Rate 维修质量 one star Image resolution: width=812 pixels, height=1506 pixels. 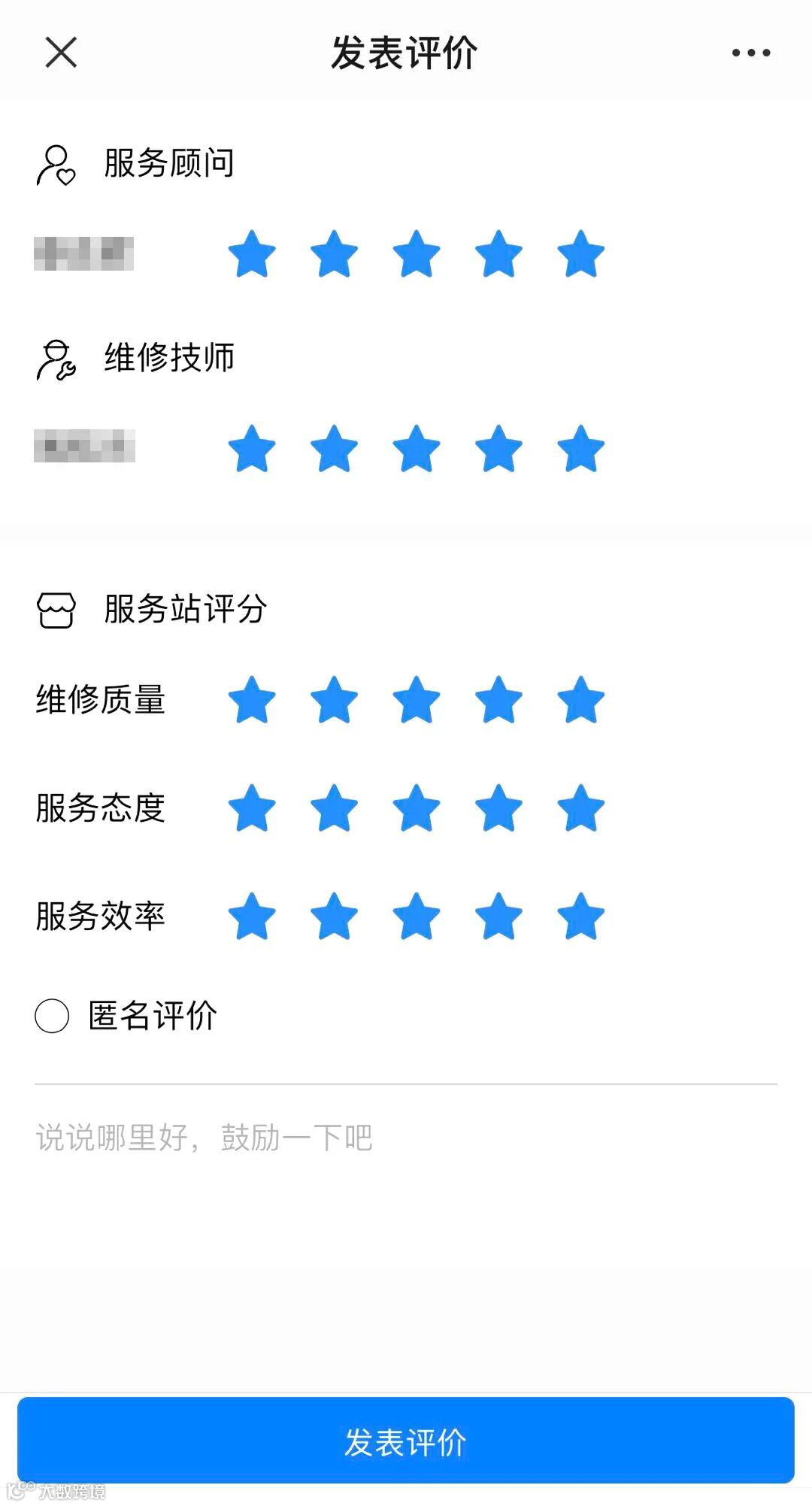pyautogui.click(x=252, y=700)
